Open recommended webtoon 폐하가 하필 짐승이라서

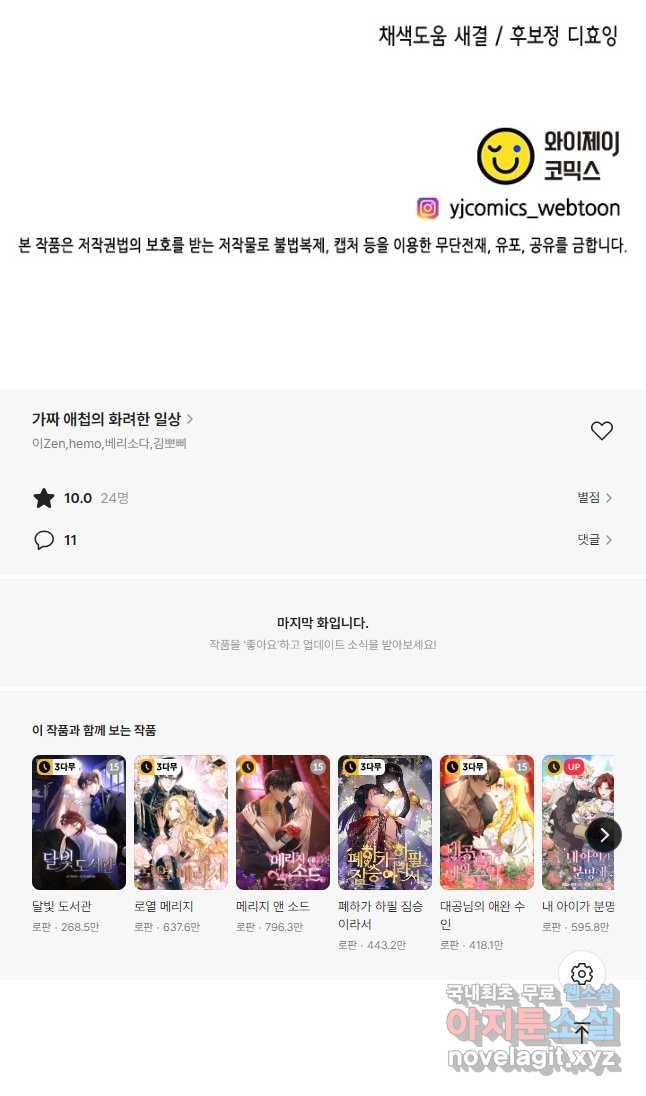pos(385,822)
